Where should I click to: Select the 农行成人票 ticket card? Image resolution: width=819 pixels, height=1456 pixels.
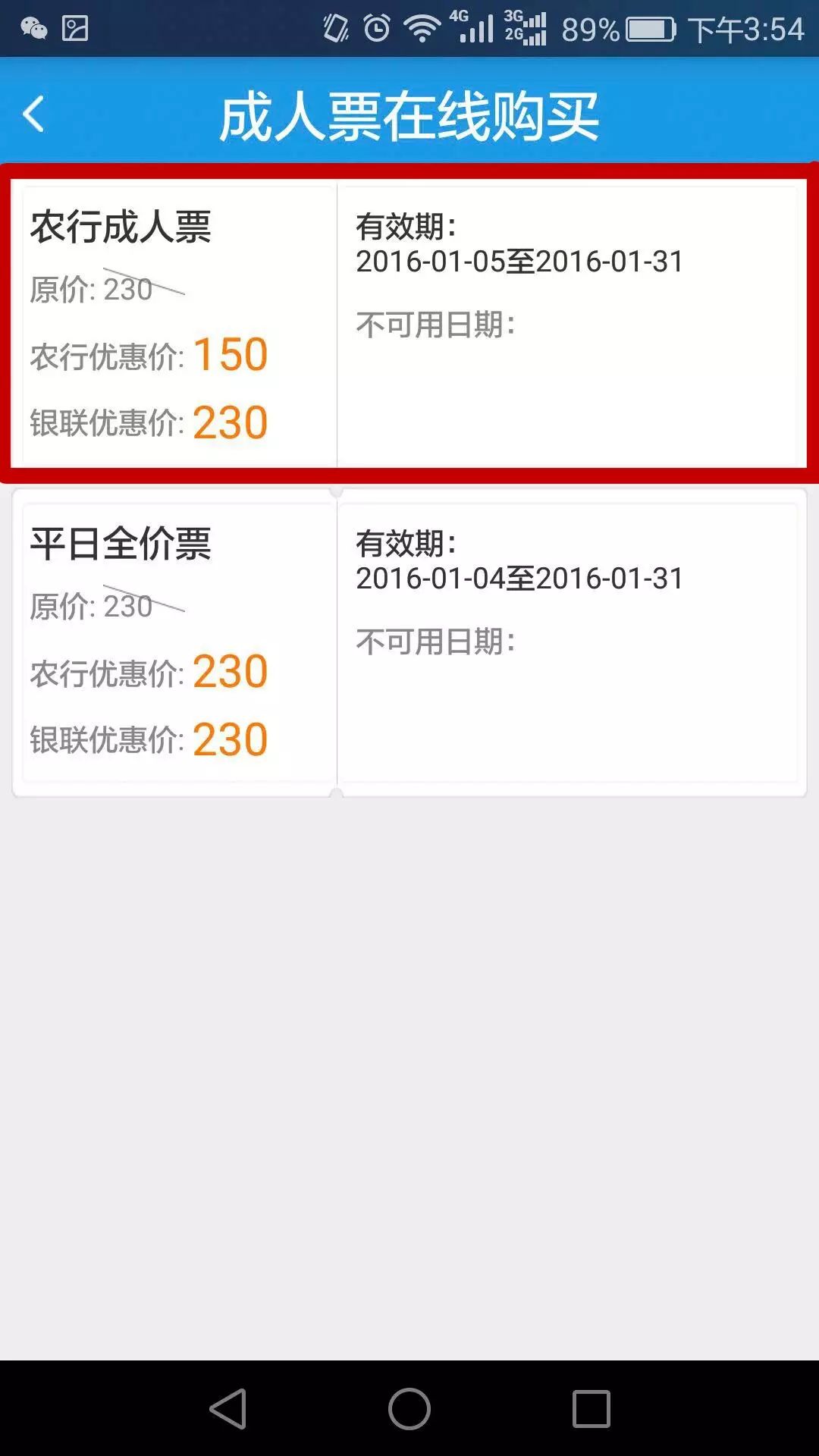[409, 325]
